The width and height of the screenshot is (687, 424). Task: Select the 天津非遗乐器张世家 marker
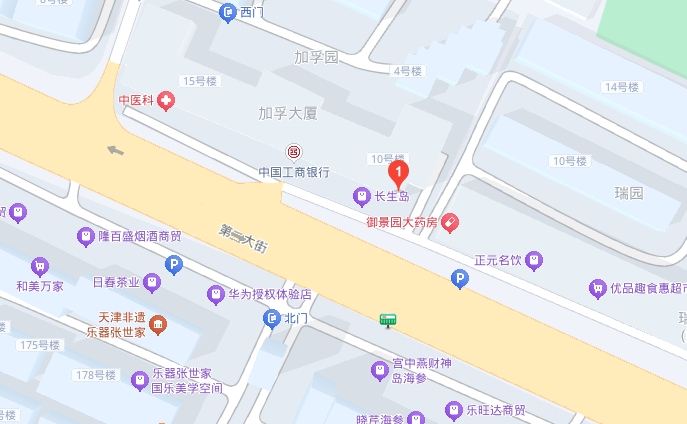tap(158, 323)
